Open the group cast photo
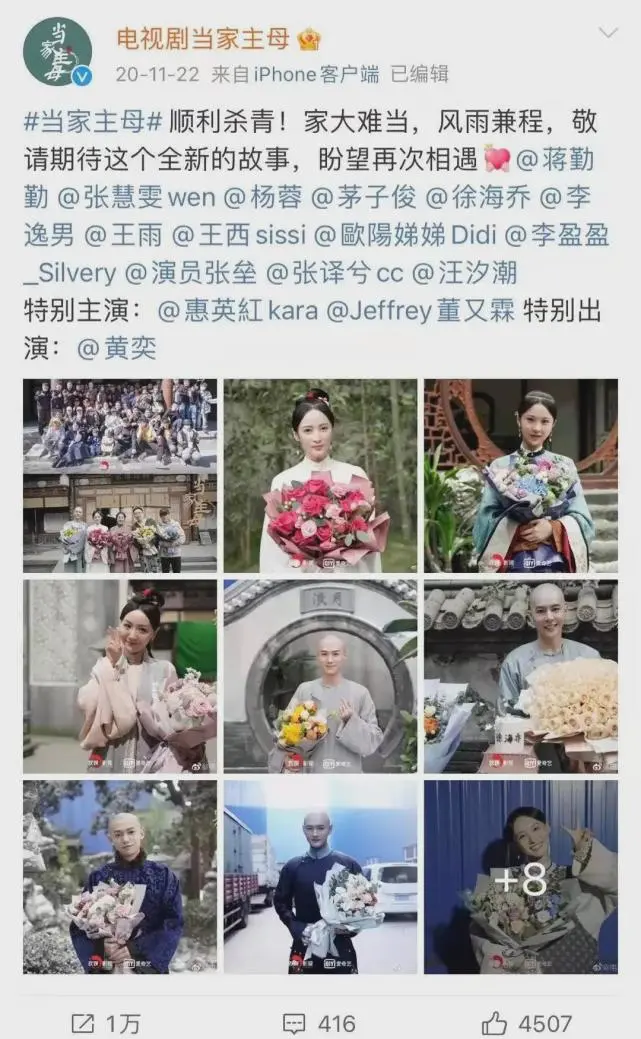 [120, 476]
